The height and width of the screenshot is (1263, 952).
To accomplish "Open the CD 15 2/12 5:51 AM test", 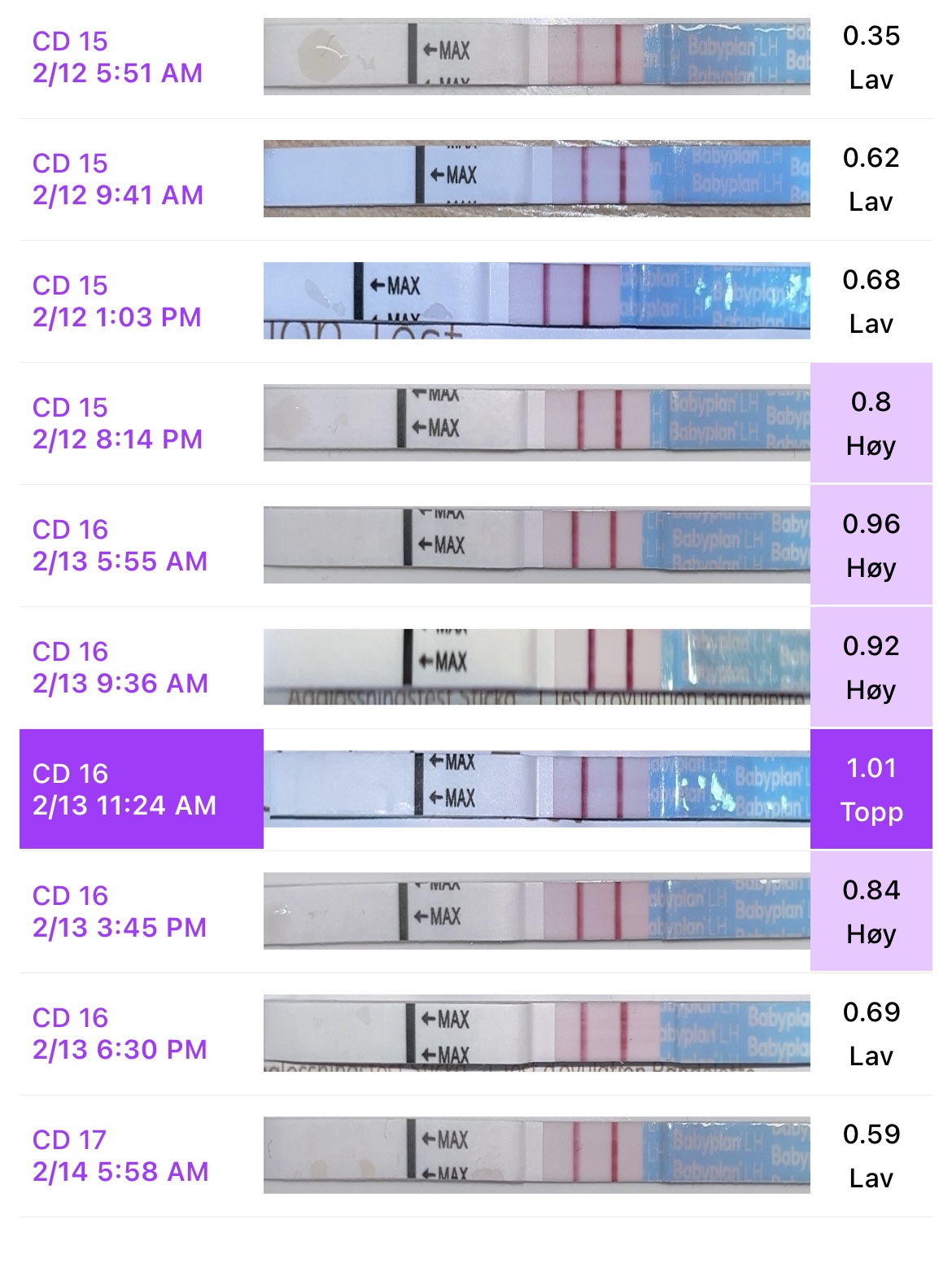I will pos(476,58).
